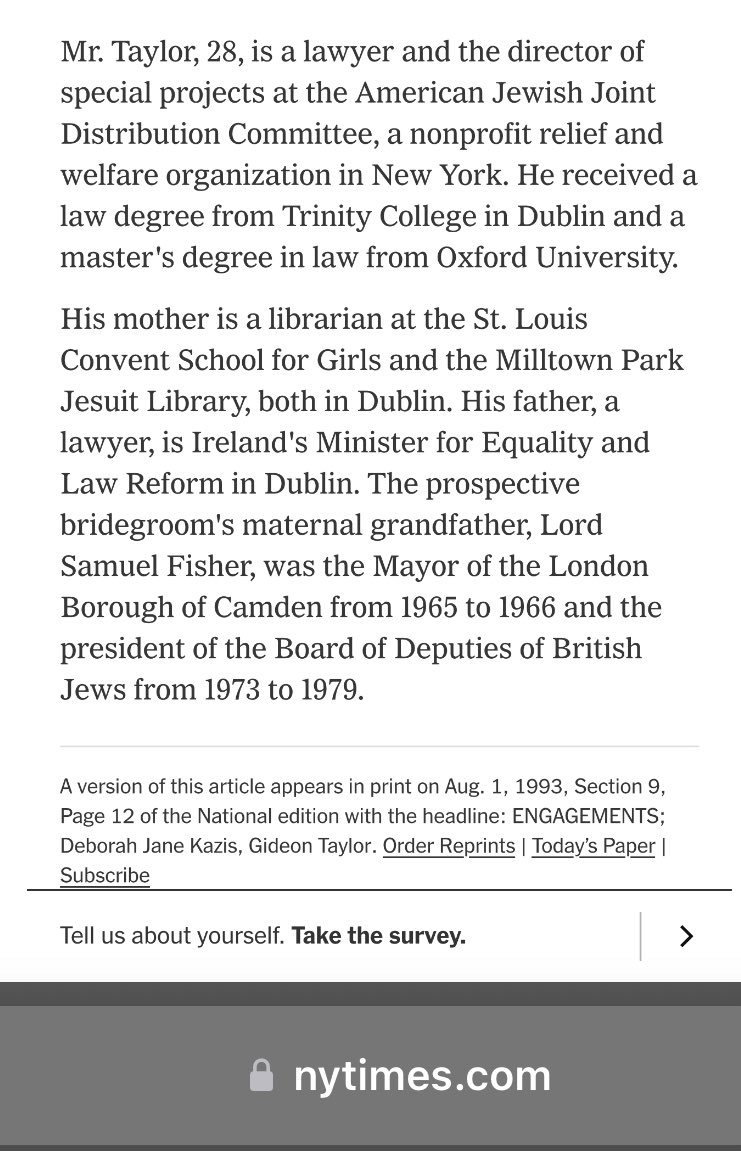
Task: Go to Today's Paper
Action: pyautogui.click(x=593, y=846)
